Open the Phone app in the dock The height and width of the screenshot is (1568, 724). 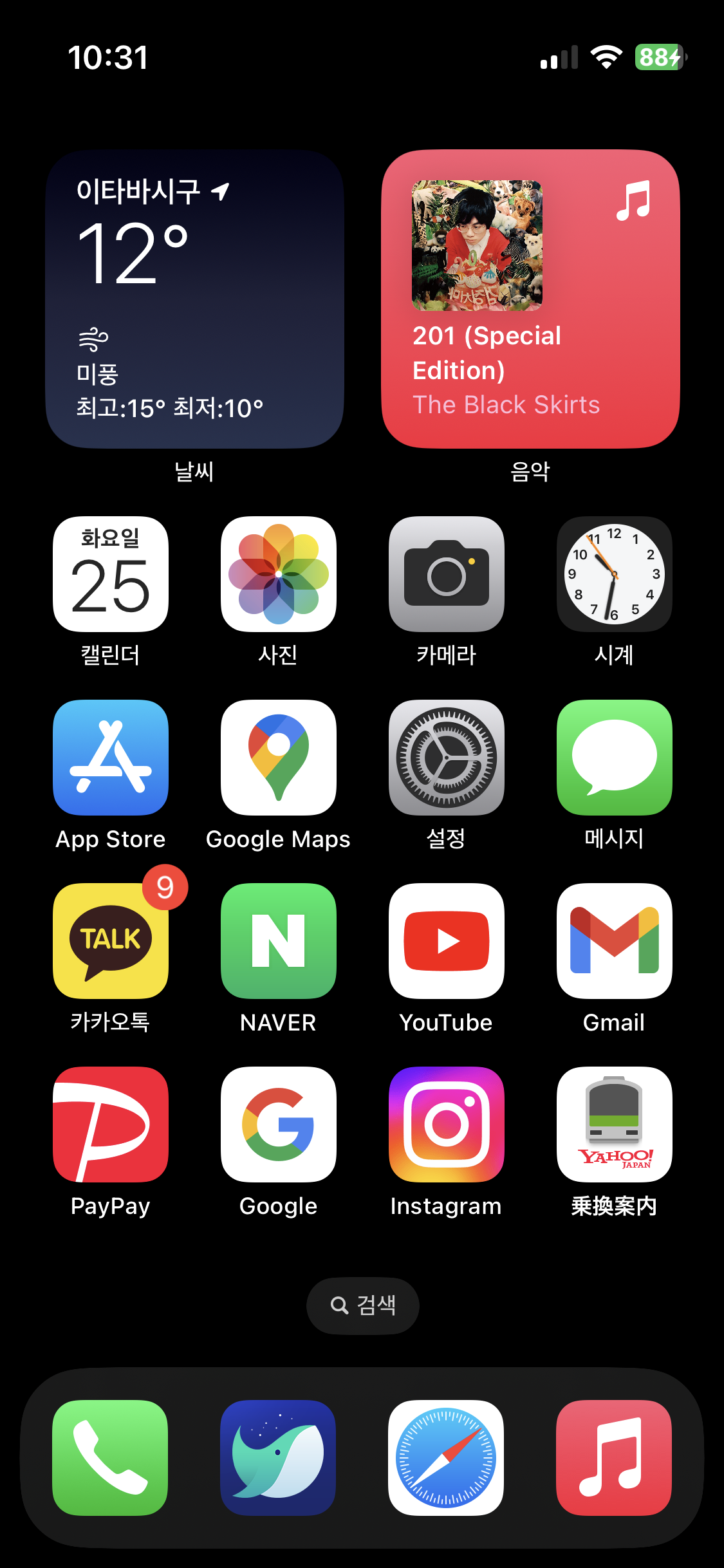tap(110, 1458)
